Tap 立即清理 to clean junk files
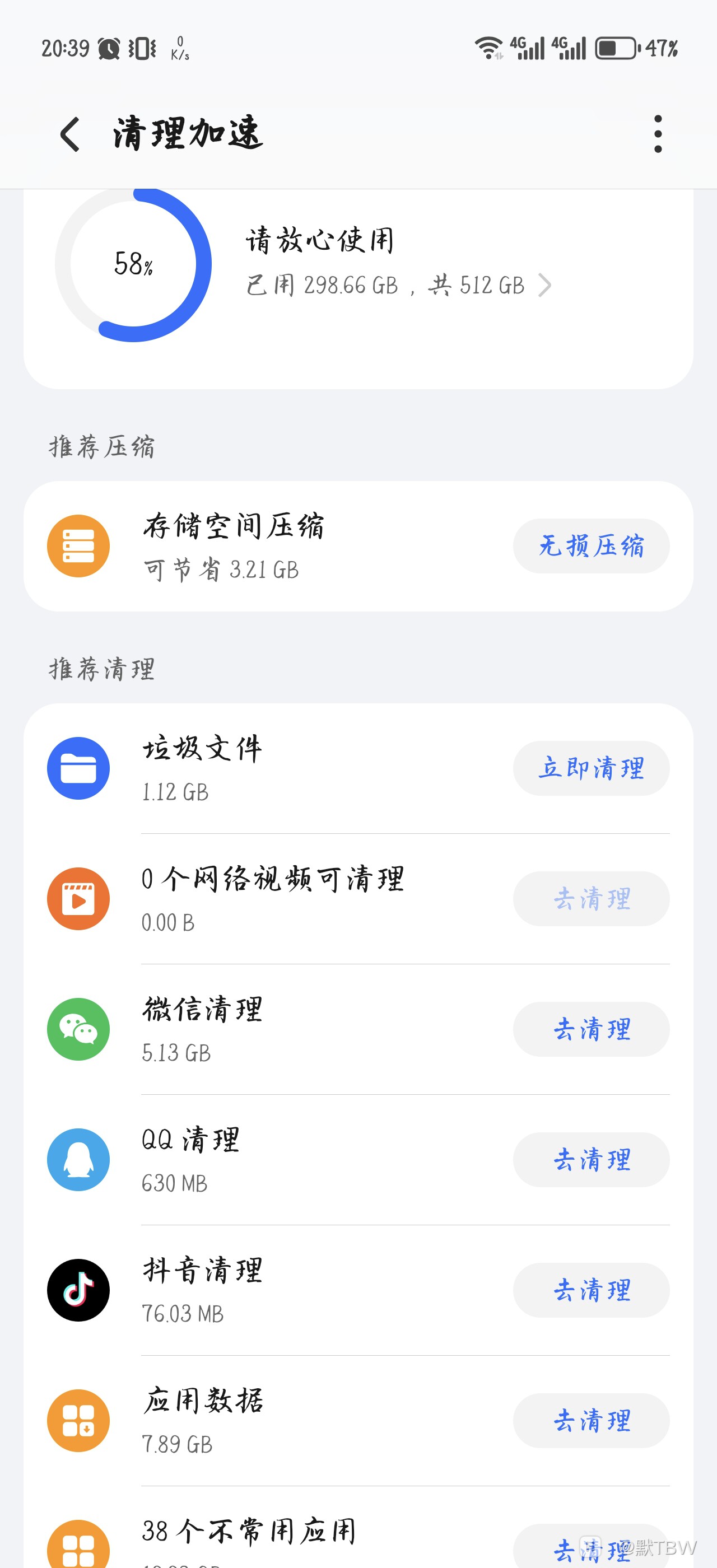The width and height of the screenshot is (717, 1568). tap(590, 768)
